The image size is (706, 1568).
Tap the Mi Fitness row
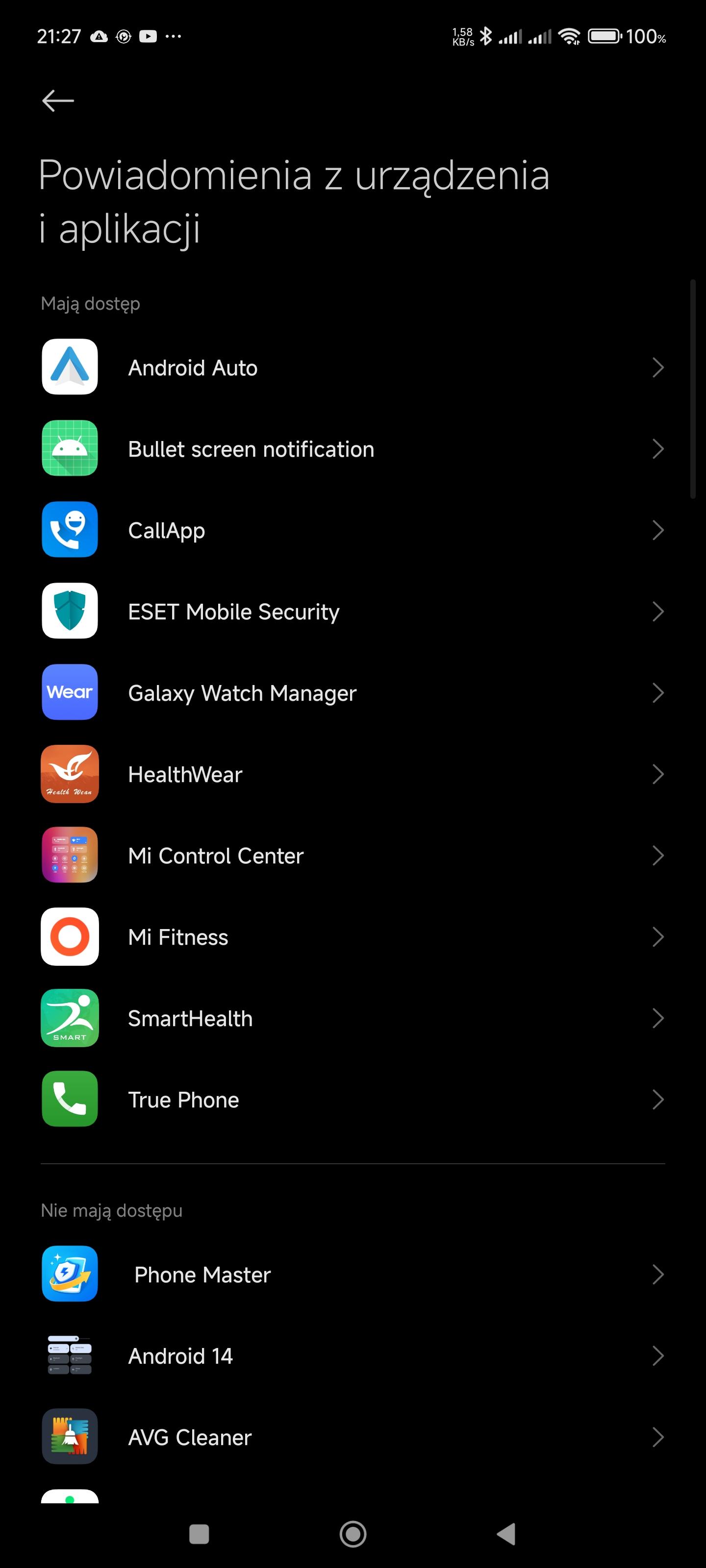click(x=352, y=937)
